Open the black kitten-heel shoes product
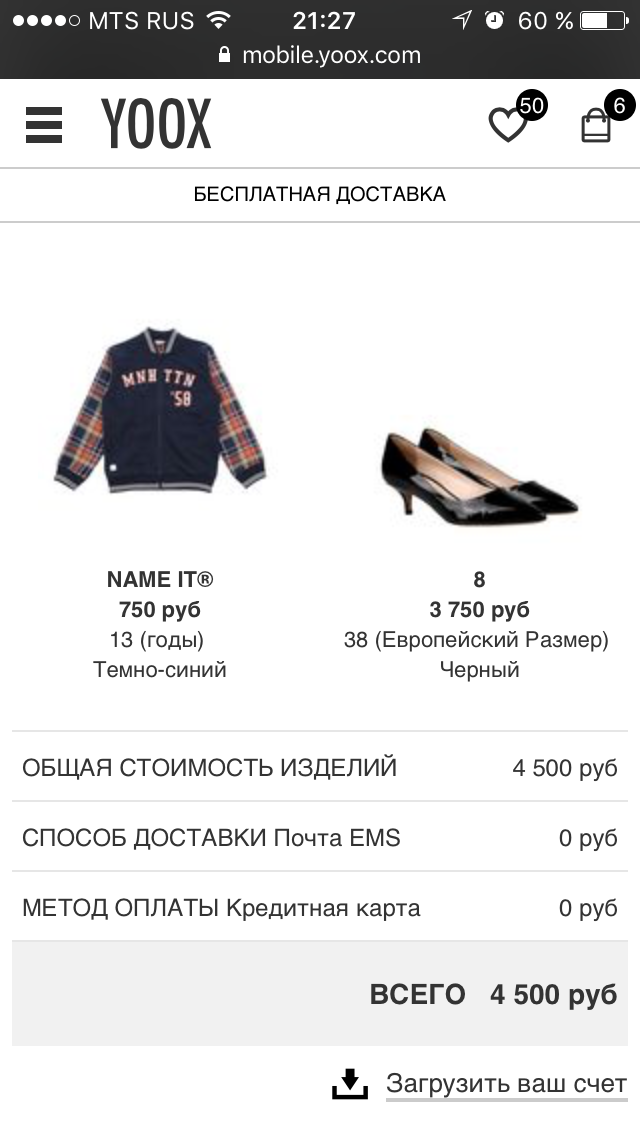640x1136 pixels. 479,470
